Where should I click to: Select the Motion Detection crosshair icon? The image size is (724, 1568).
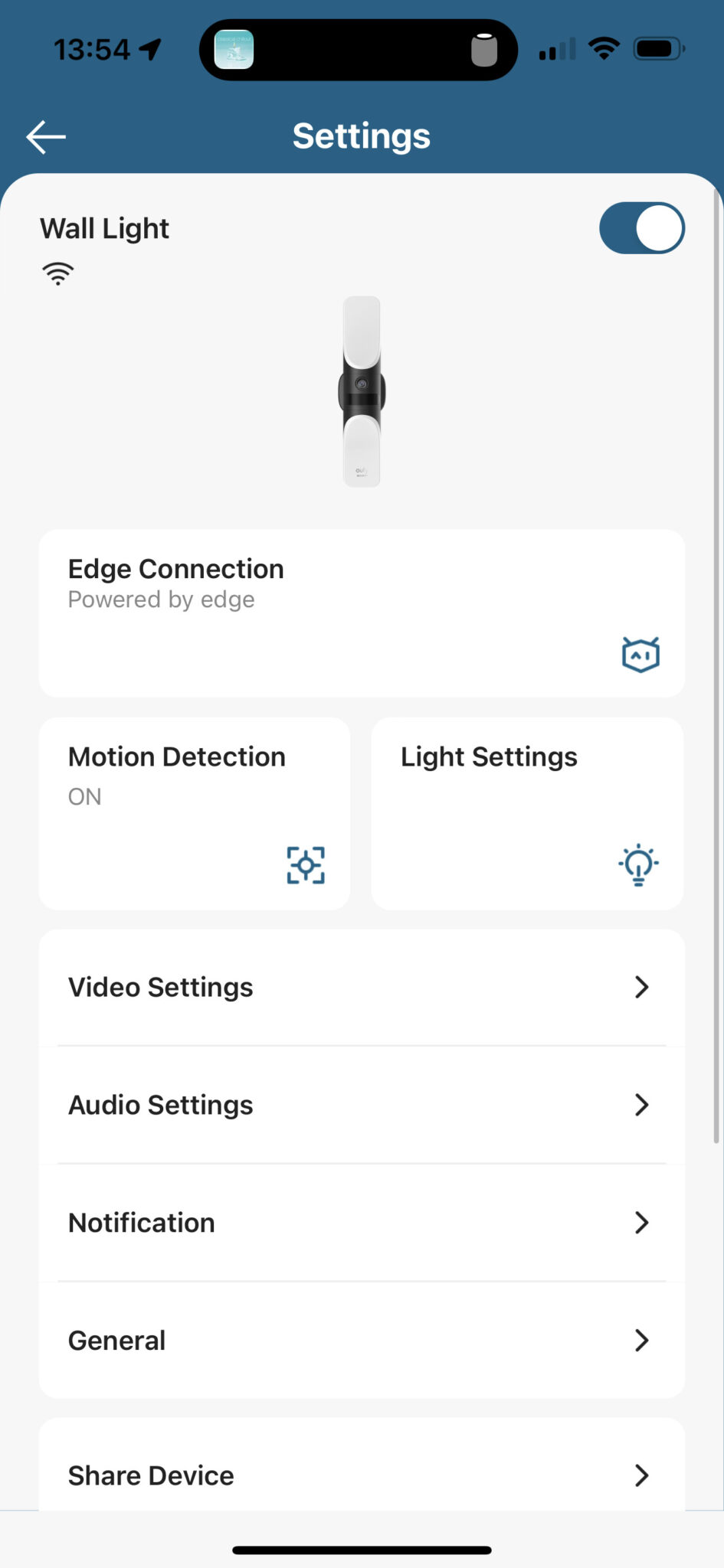(x=306, y=864)
